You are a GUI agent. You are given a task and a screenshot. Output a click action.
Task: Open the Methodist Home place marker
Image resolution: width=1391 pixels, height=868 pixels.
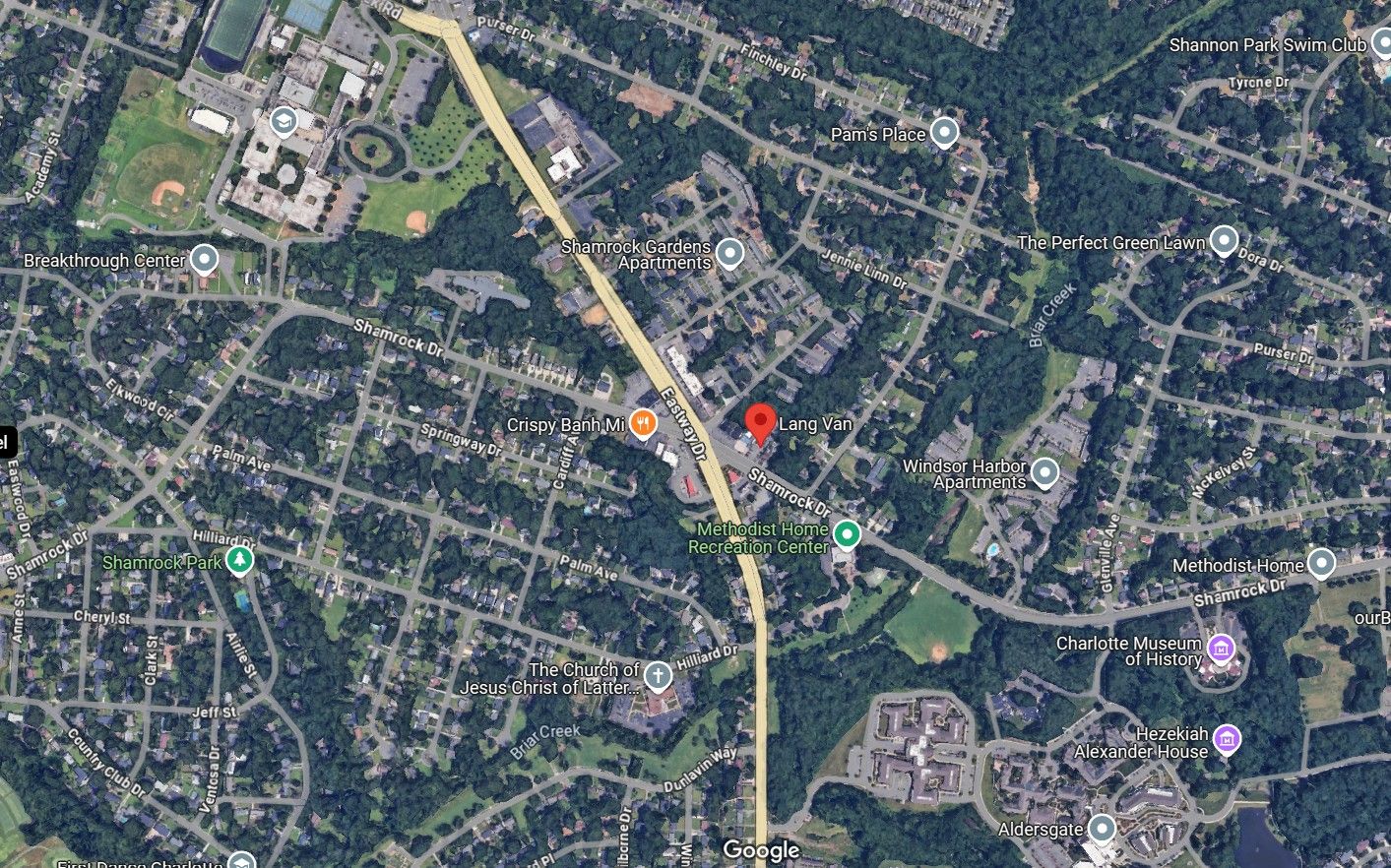point(1321,564)
